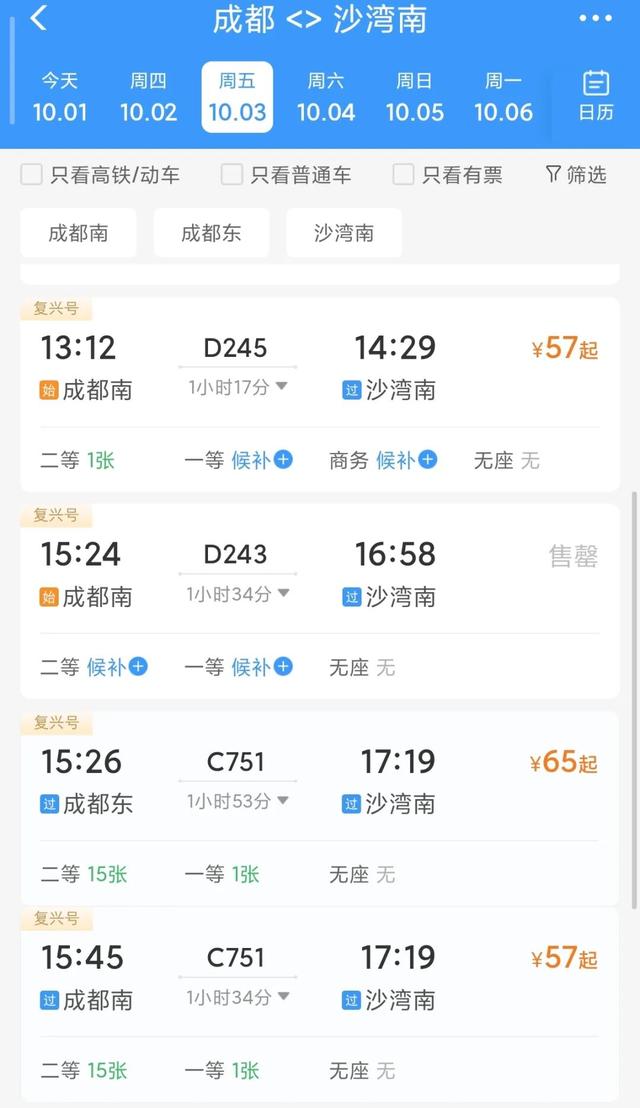Select today's date 10.01
Image resolution: width=640 pixels, height=1108 pixels.
(59, 97)
